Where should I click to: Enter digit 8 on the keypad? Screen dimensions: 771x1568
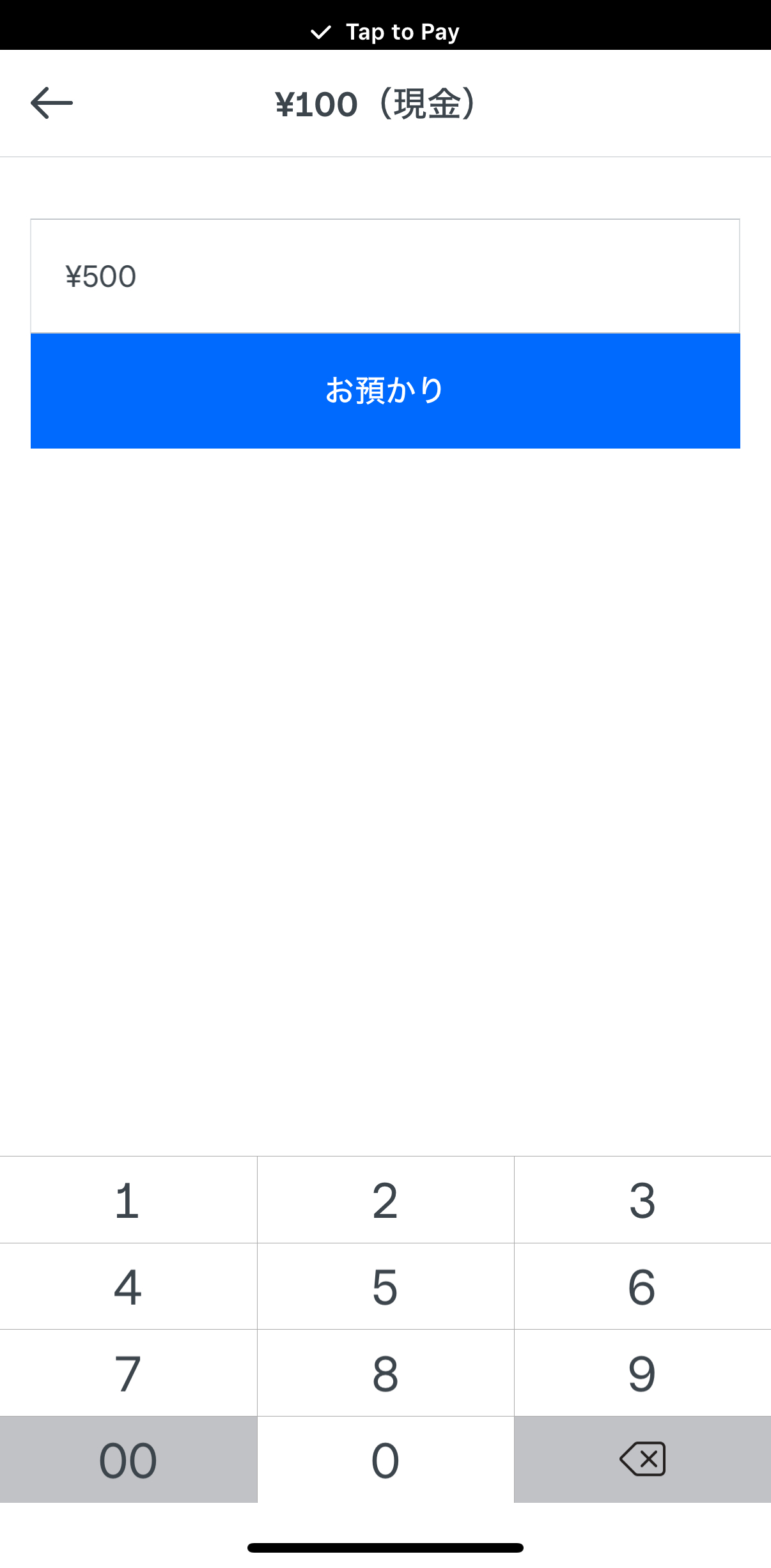click(x=385, y=1373)
